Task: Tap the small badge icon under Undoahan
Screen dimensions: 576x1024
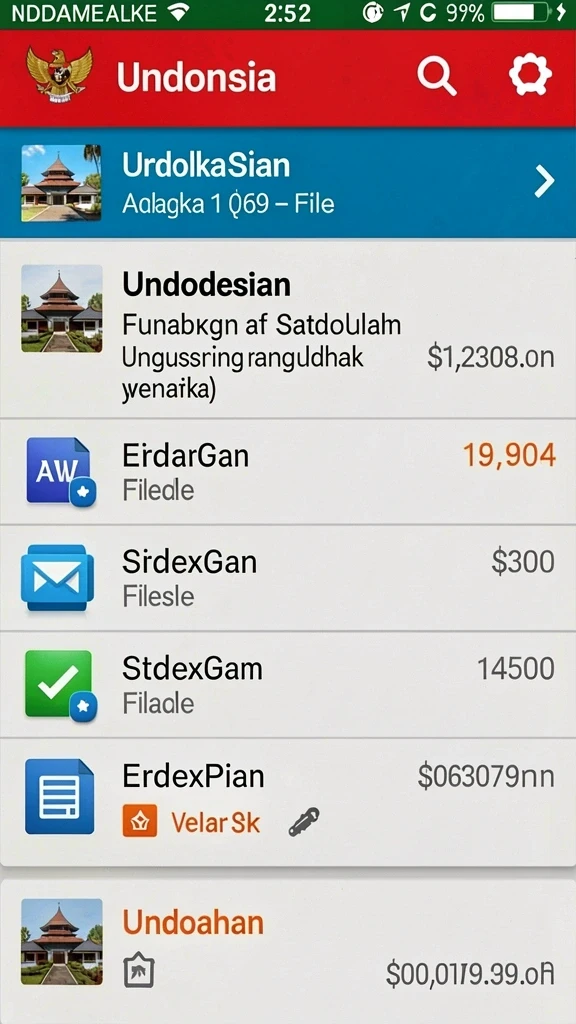Action: pyautogui.click(x=138, y=972)
